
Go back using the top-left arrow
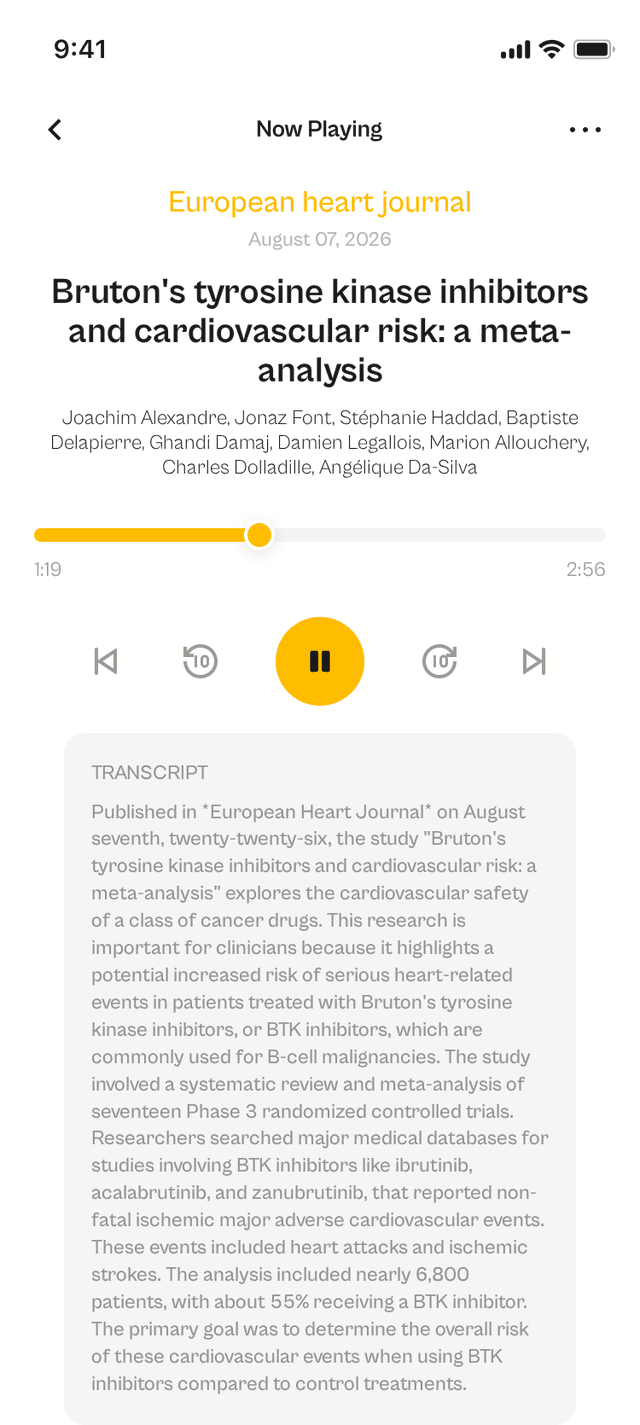tap(55, 129)
